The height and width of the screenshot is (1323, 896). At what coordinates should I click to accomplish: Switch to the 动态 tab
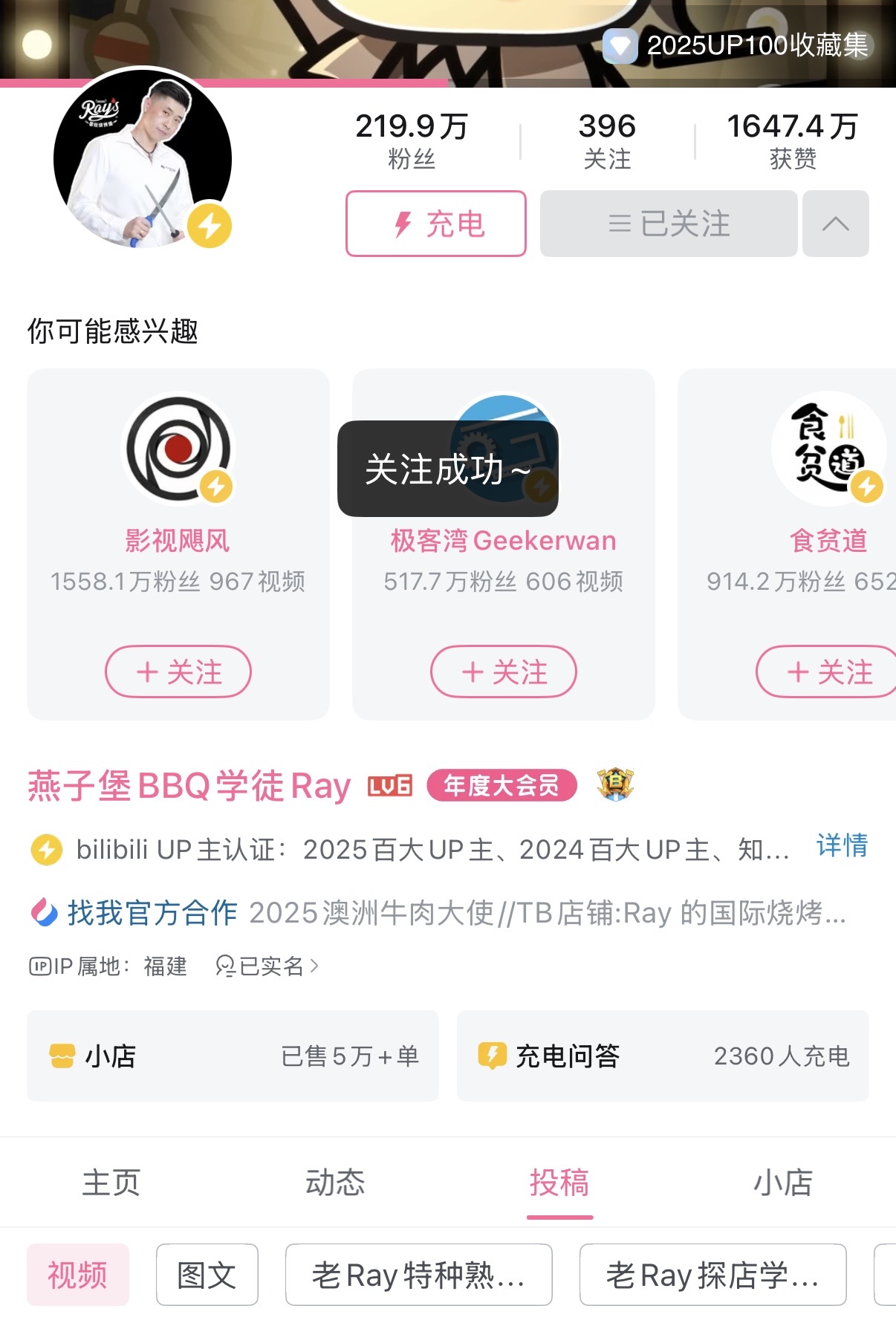[x=336, y=1183]
